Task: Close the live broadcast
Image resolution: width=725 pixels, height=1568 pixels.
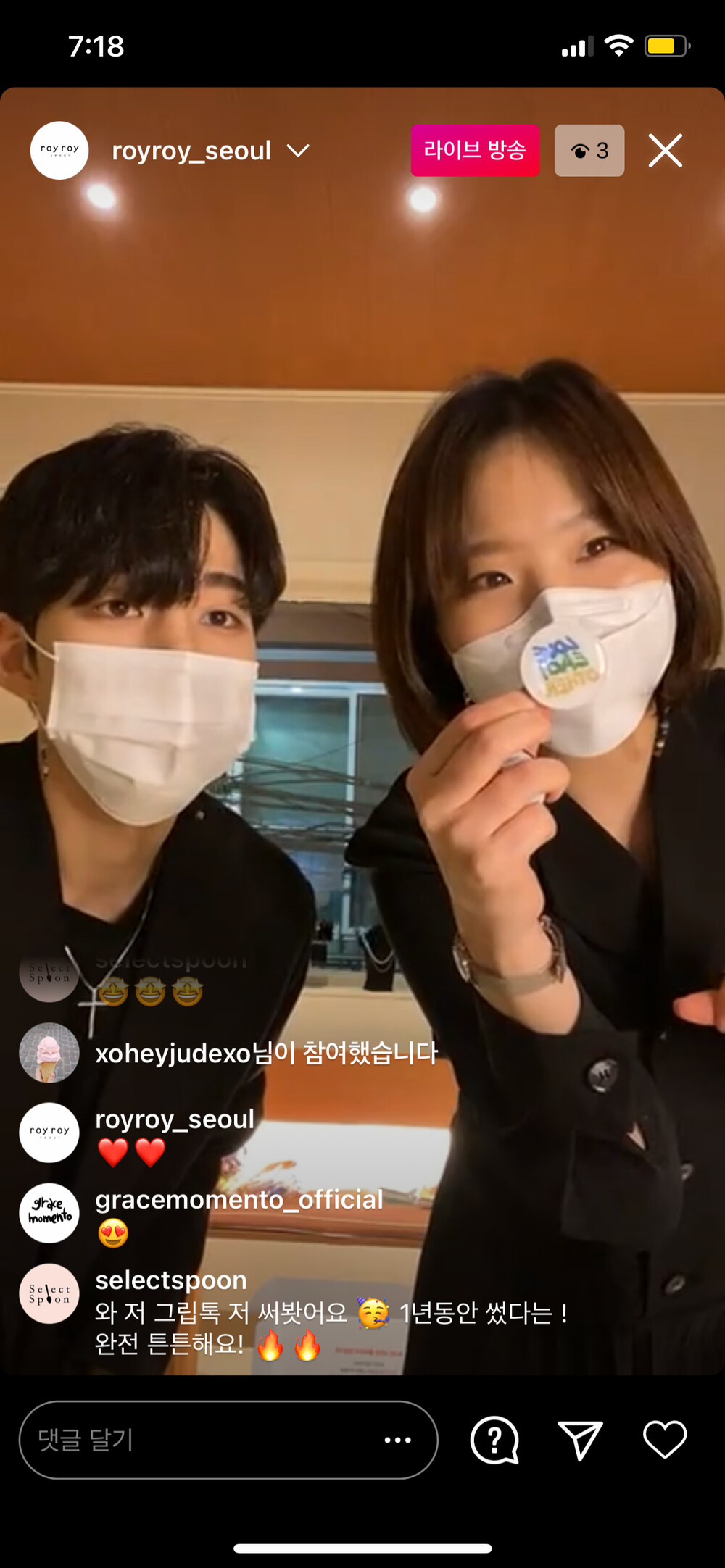Action: pos(665,151)
